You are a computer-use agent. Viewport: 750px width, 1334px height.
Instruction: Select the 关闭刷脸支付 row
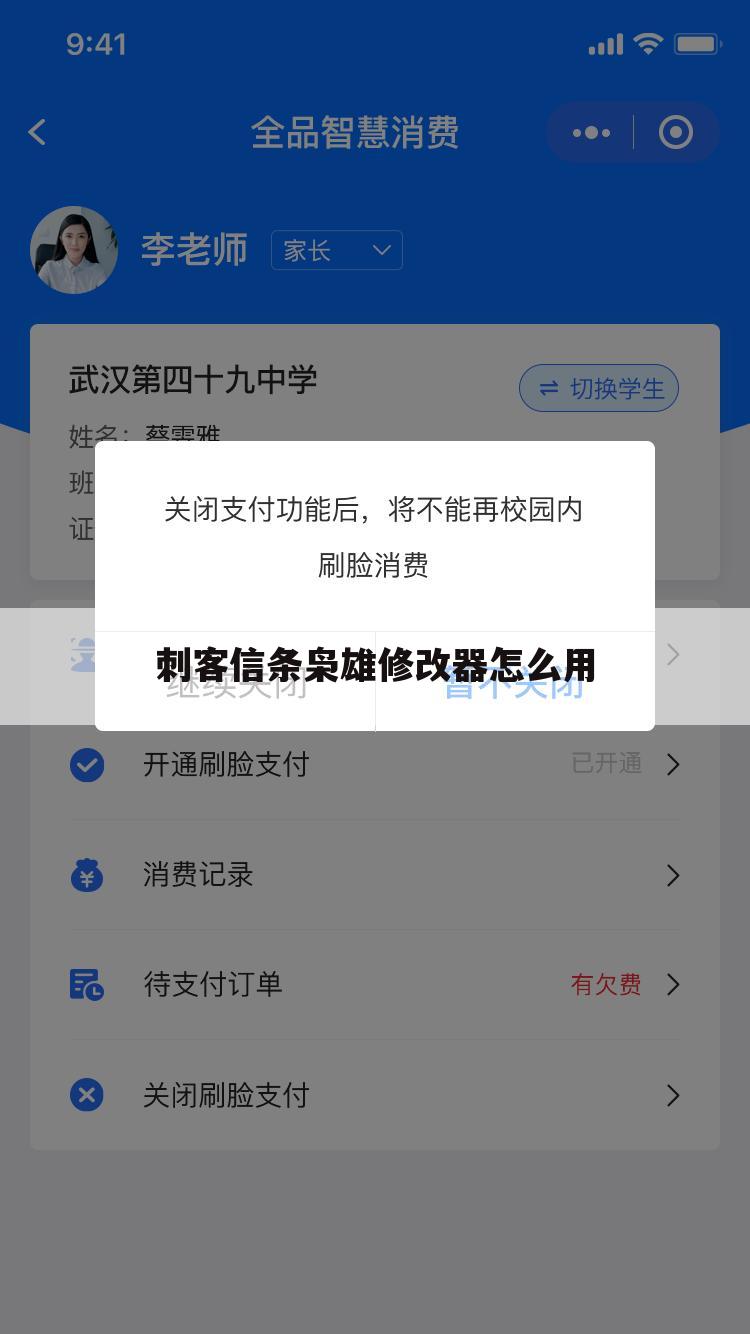(375, 1095)
